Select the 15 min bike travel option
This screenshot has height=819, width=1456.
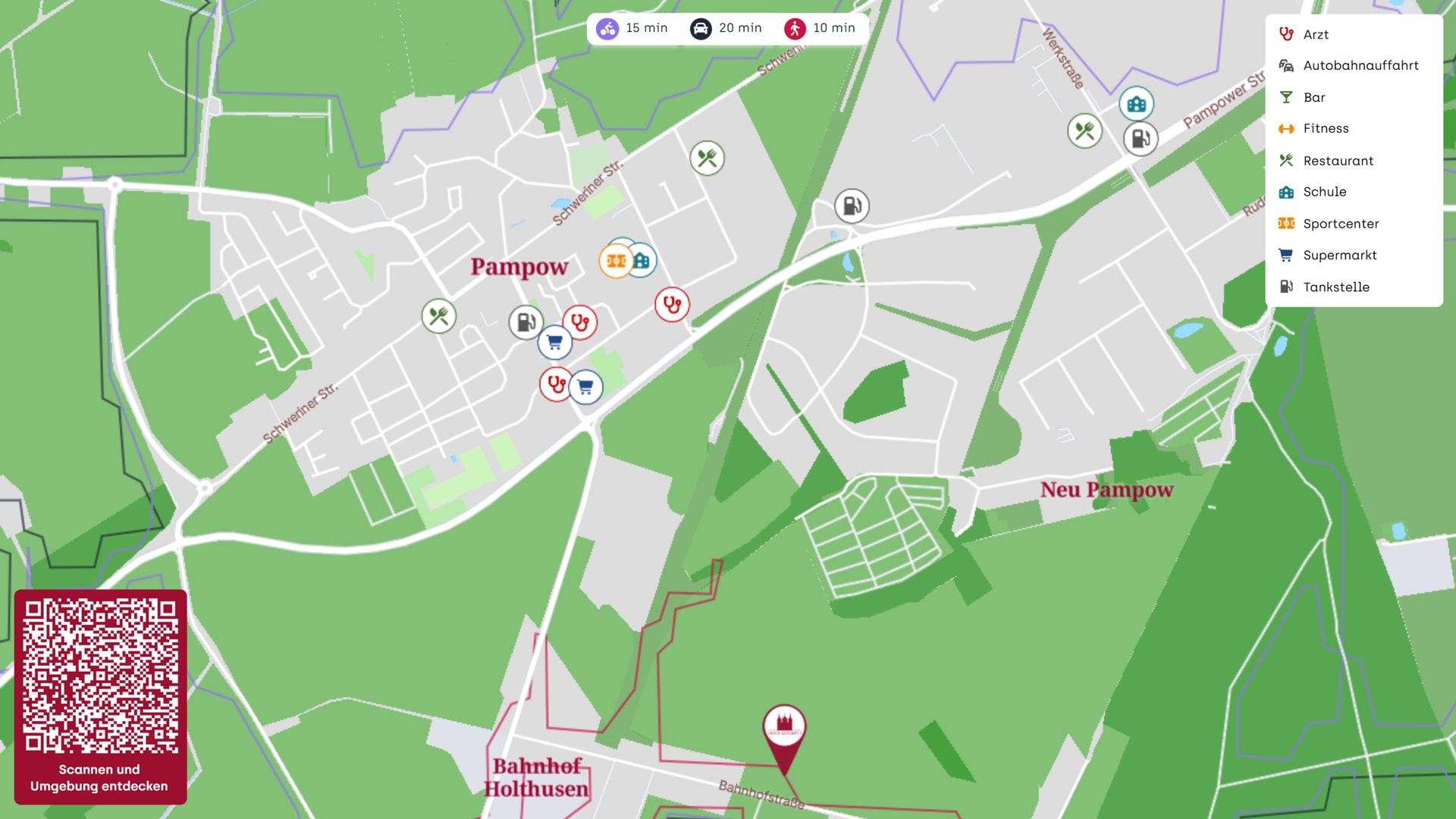point(632,29)
